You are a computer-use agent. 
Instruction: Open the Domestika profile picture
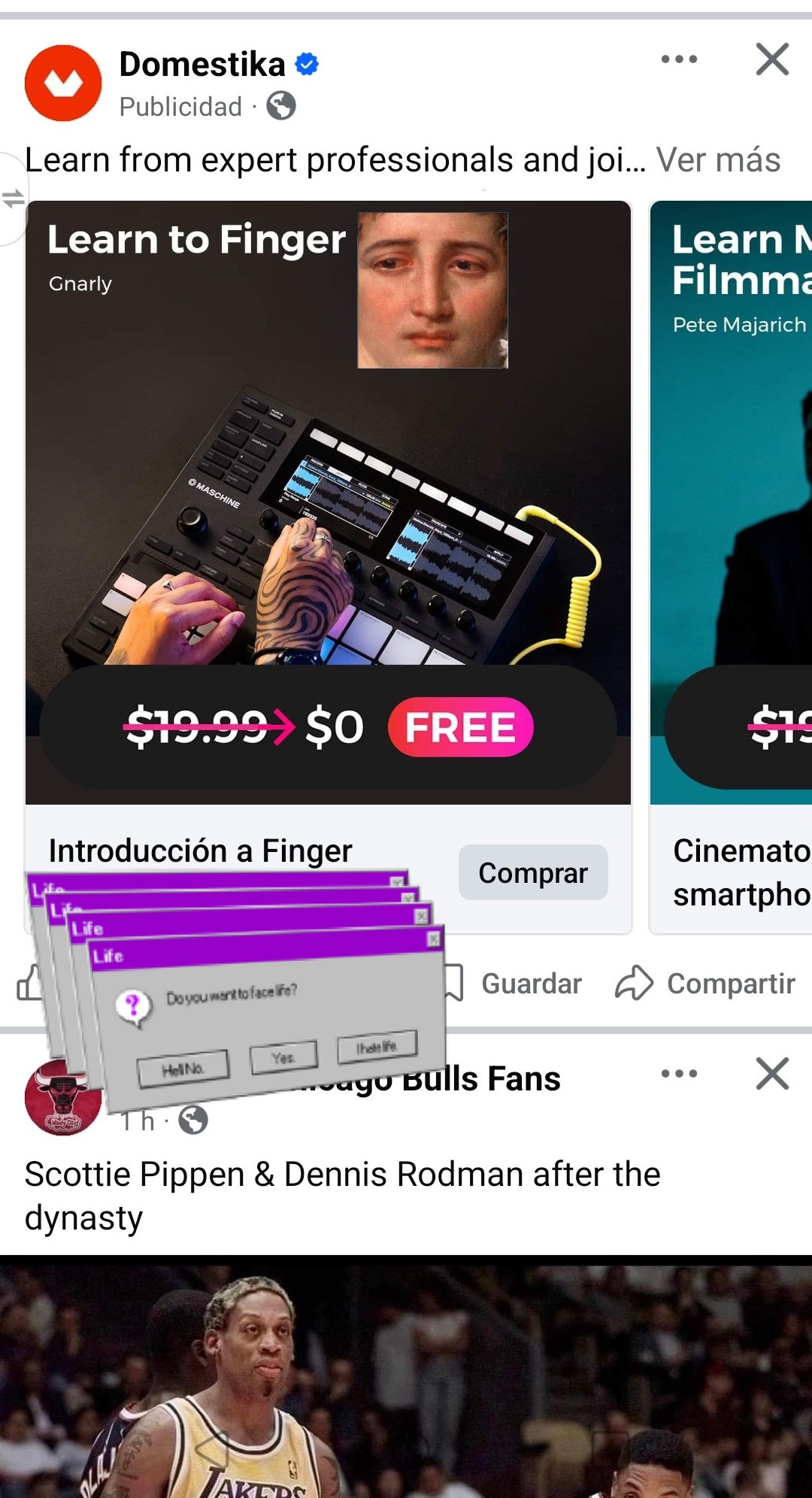tap(63, 83)
